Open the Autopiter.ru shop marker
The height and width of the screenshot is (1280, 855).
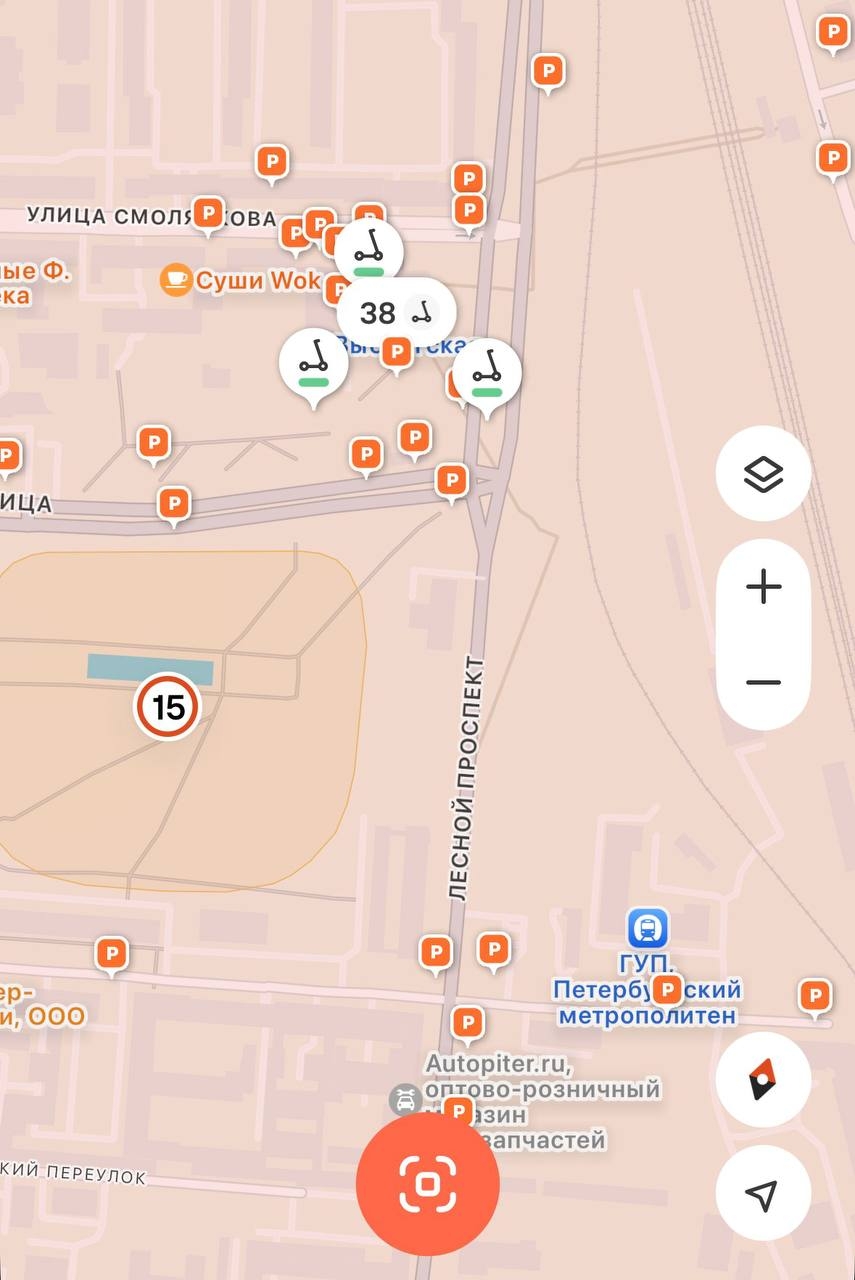tap(404, 1100)
